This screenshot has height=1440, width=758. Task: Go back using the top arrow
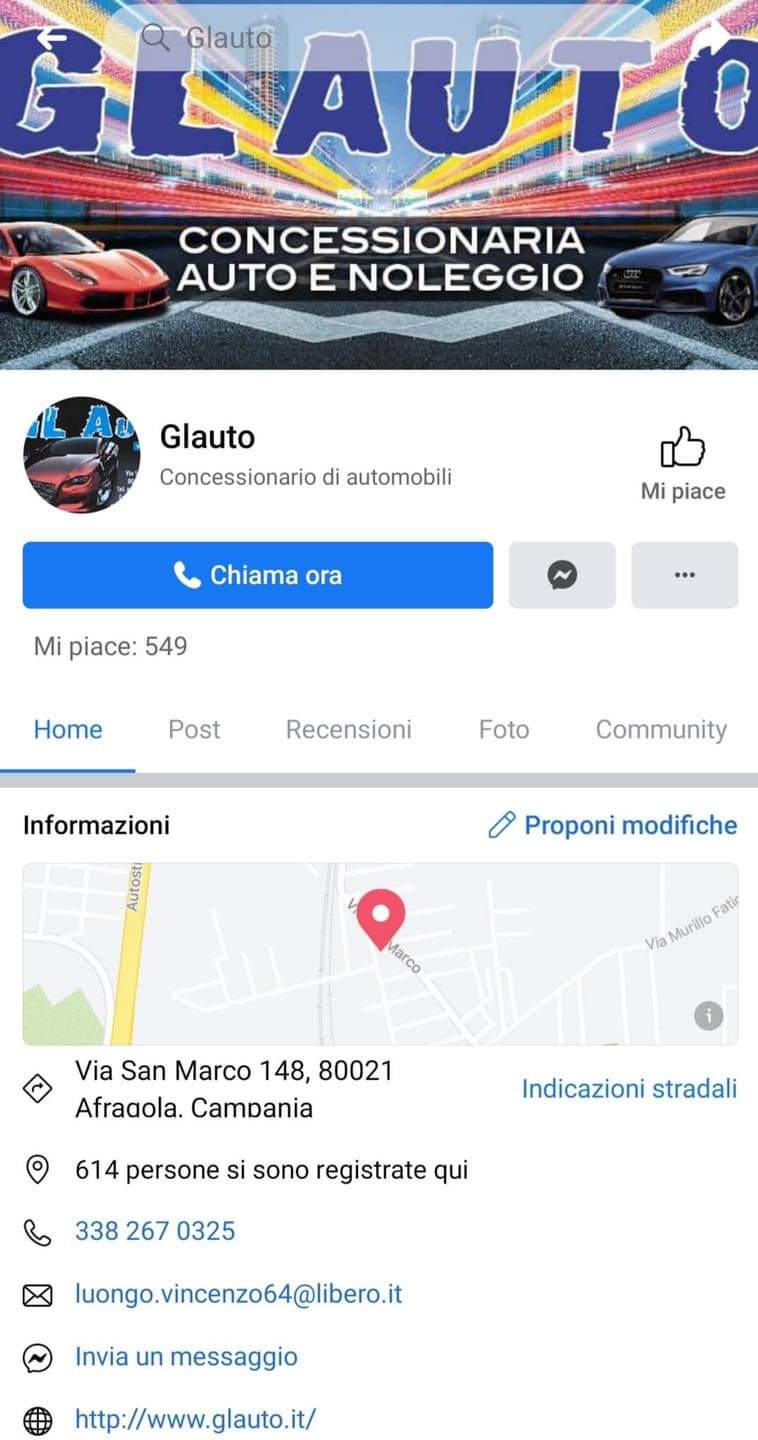click(x=50, y=38)
